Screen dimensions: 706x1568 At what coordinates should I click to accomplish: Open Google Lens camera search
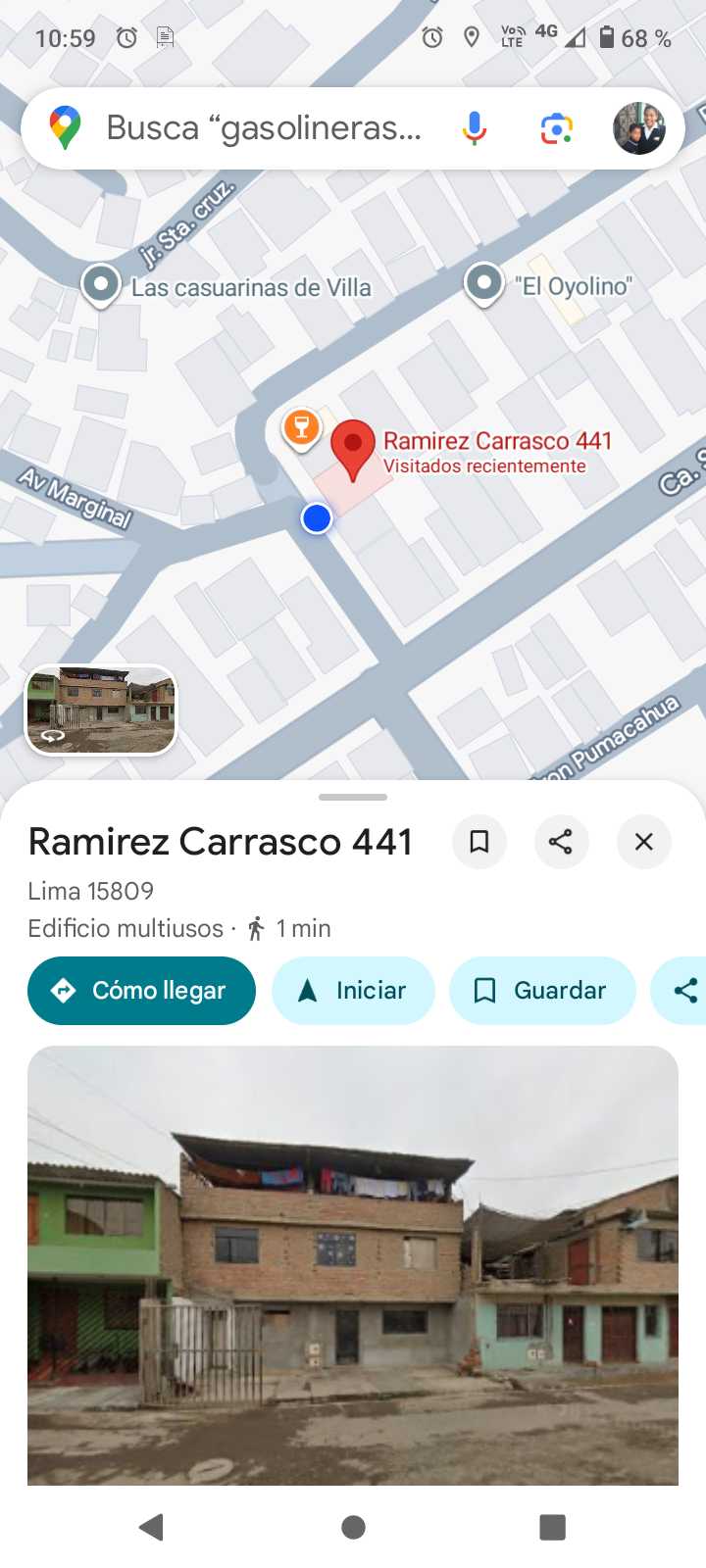click(556, 128)
